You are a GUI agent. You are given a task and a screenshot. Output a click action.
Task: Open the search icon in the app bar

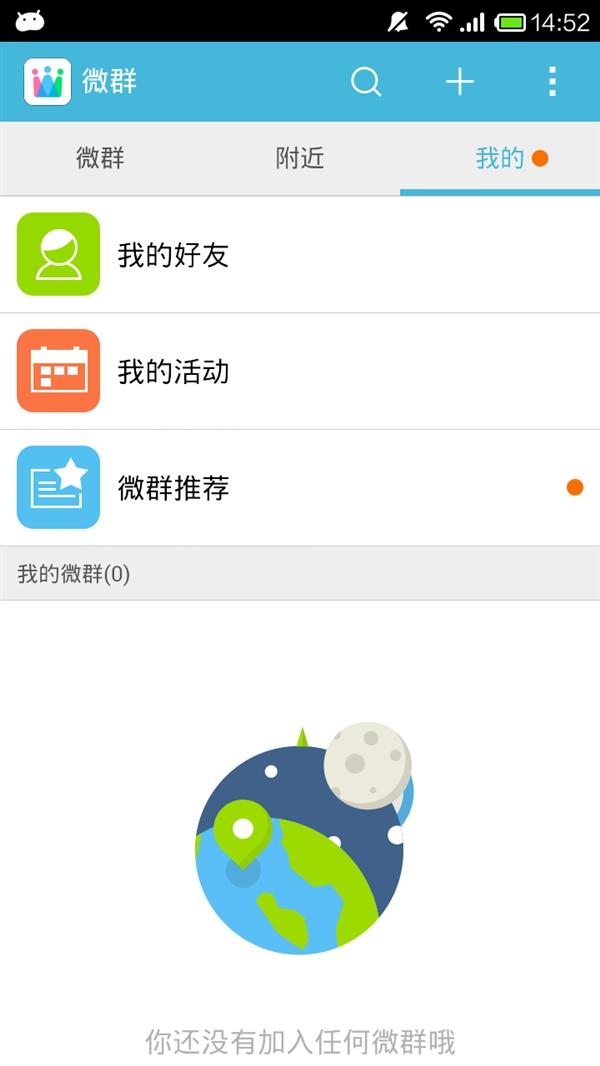point(366,82)
